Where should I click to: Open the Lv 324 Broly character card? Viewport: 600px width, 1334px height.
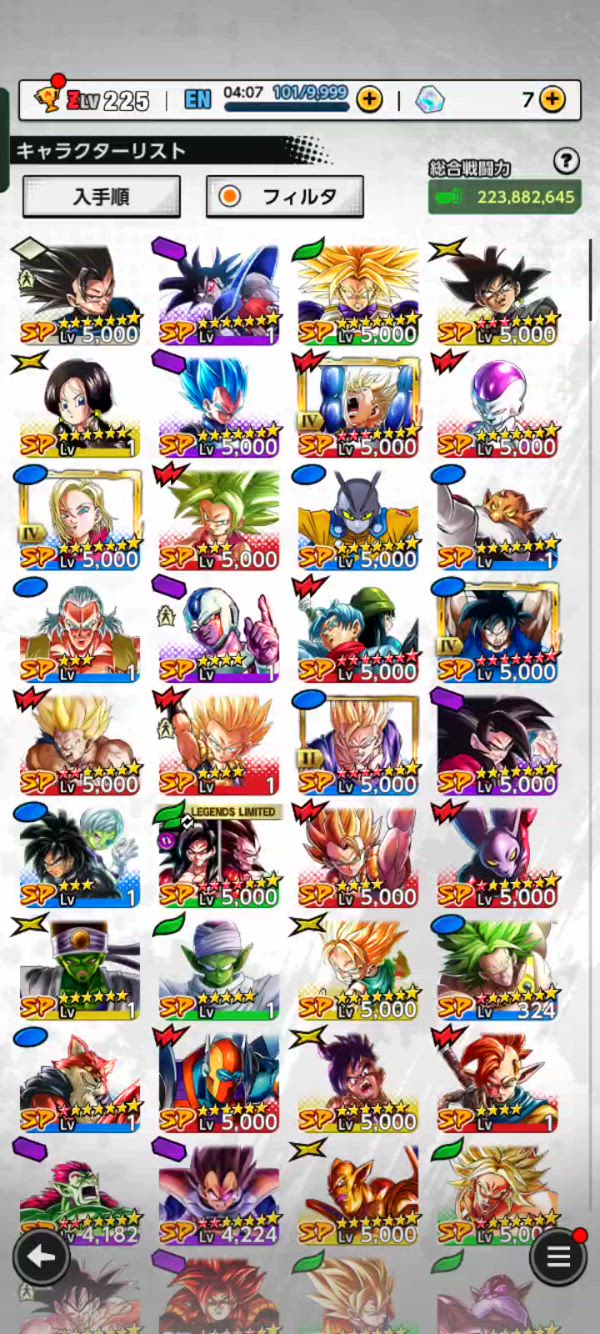(496, 970)
